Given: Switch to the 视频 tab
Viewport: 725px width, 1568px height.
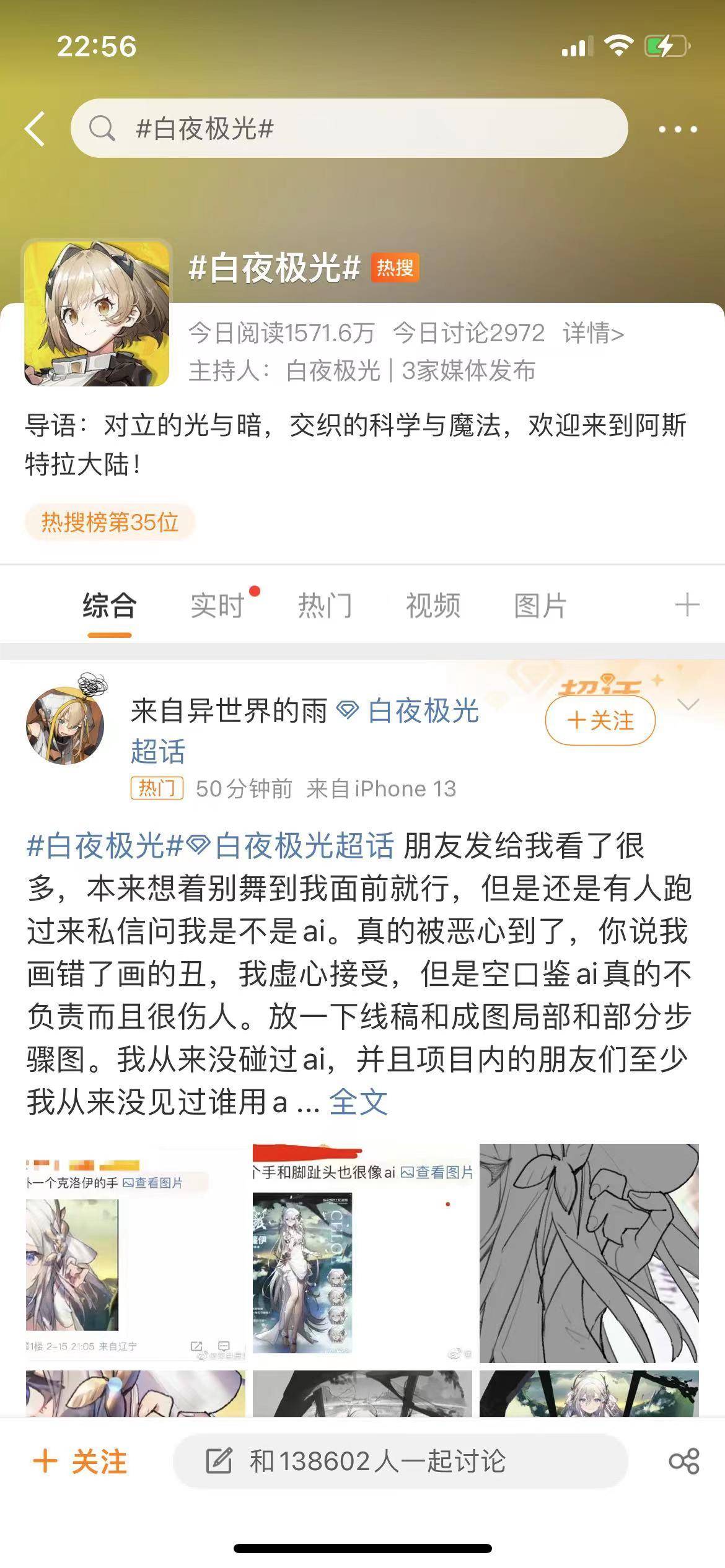Looking at the screenshot, I should [x=433, y=605].
